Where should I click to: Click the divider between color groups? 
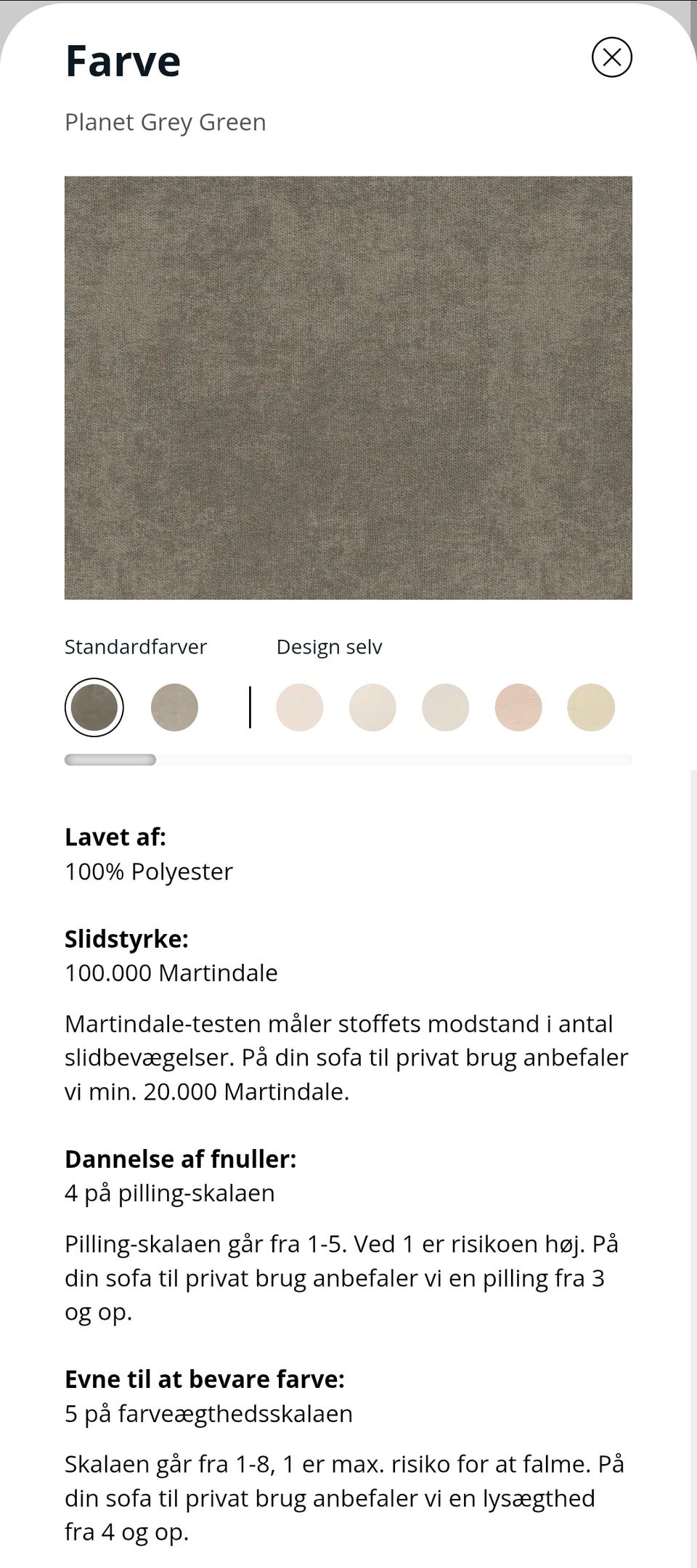click(x=252, y=707)
